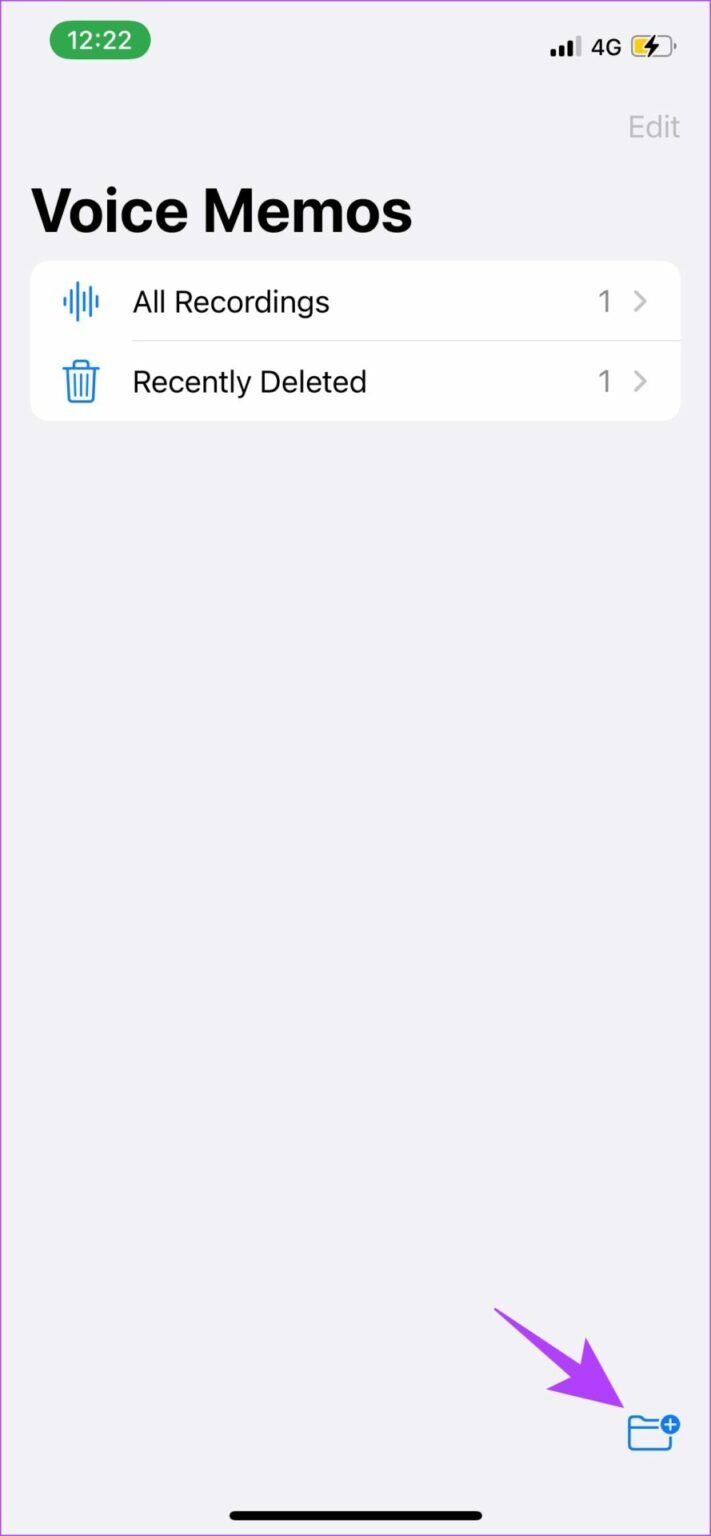Viewport: 711px width, 1536px height.
Task: Open the Recently Deleted folder
Action: 355,381
